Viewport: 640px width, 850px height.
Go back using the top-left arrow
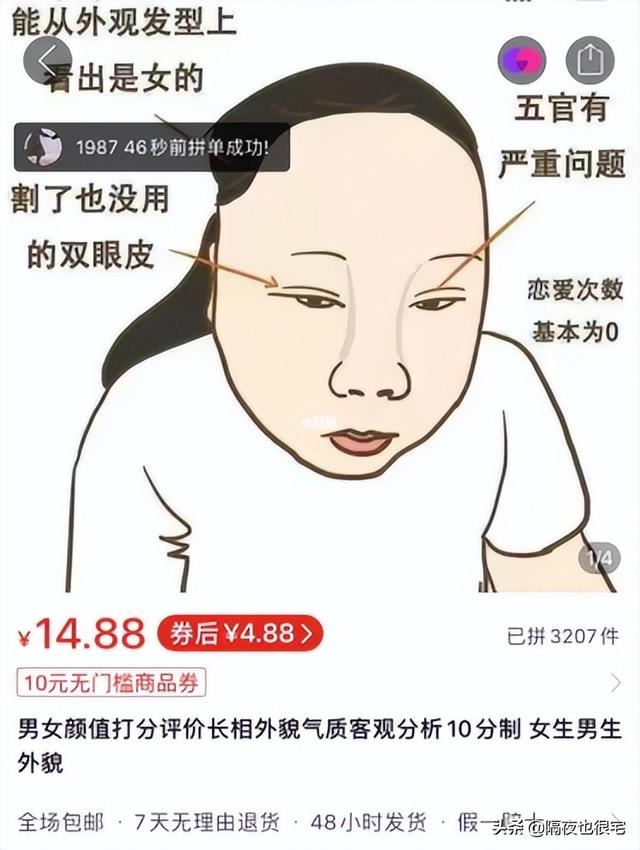(46, 62)
